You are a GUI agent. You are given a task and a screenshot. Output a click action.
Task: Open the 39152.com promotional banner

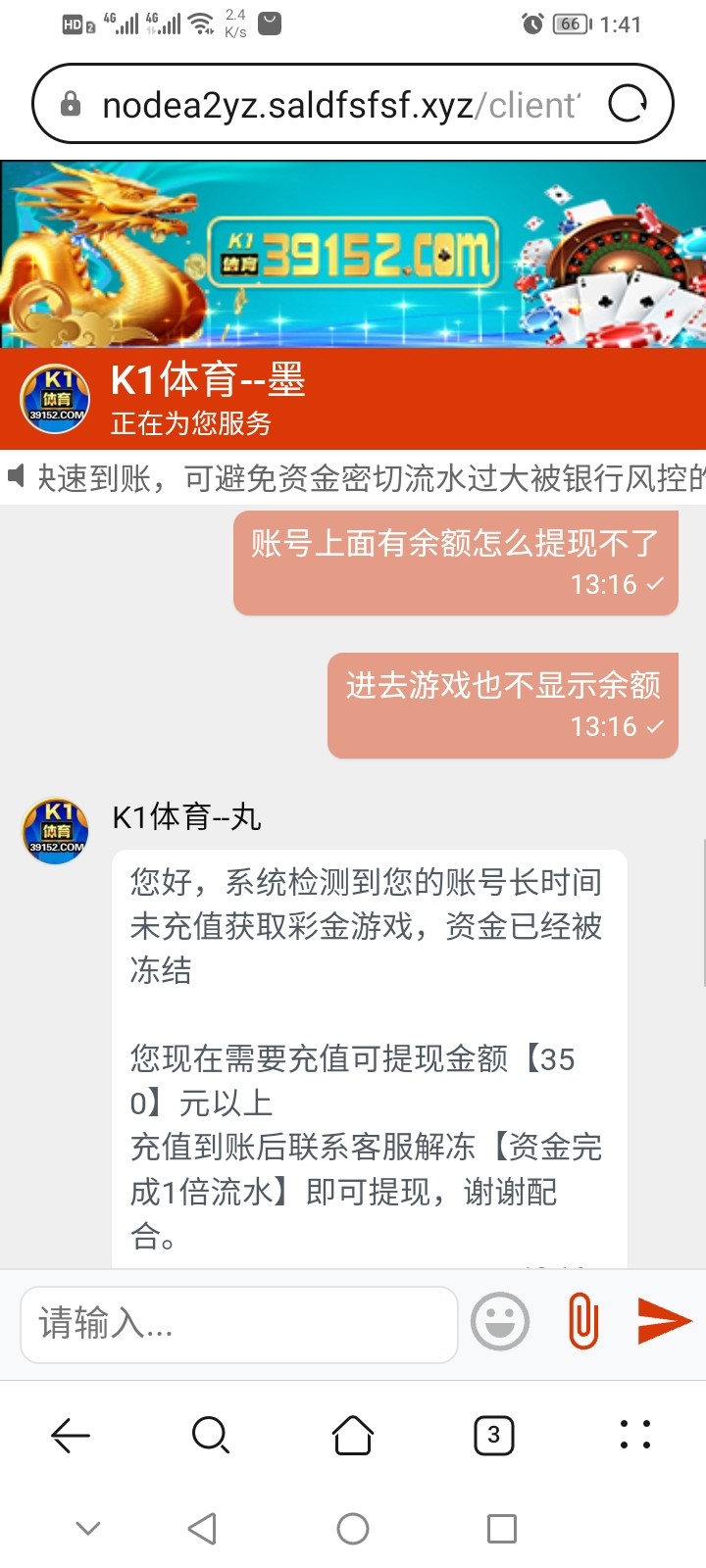coord(353,254)
